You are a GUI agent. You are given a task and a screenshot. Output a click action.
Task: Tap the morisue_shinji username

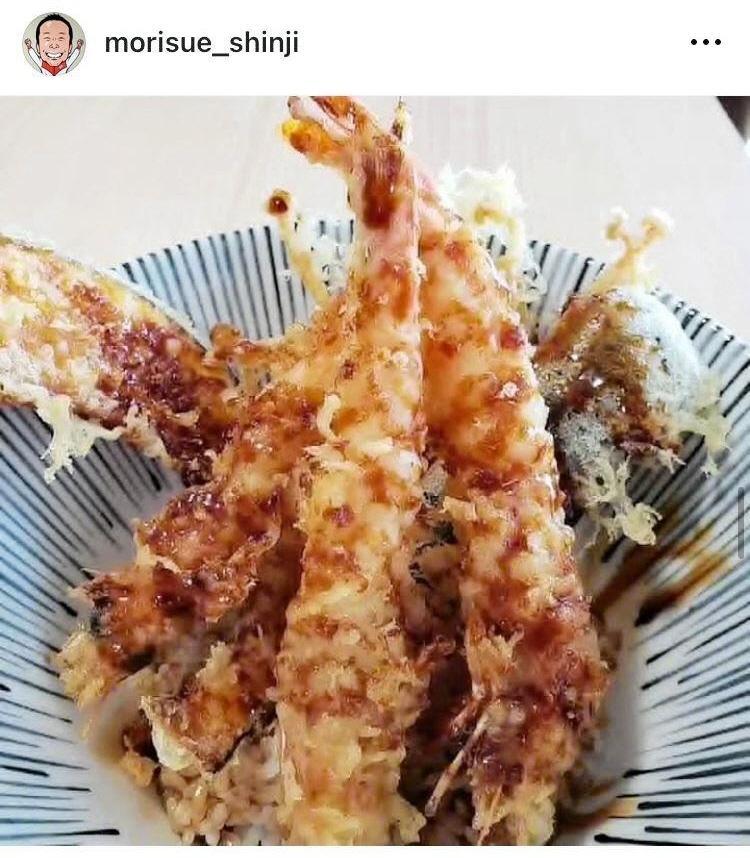pos(201,44)
